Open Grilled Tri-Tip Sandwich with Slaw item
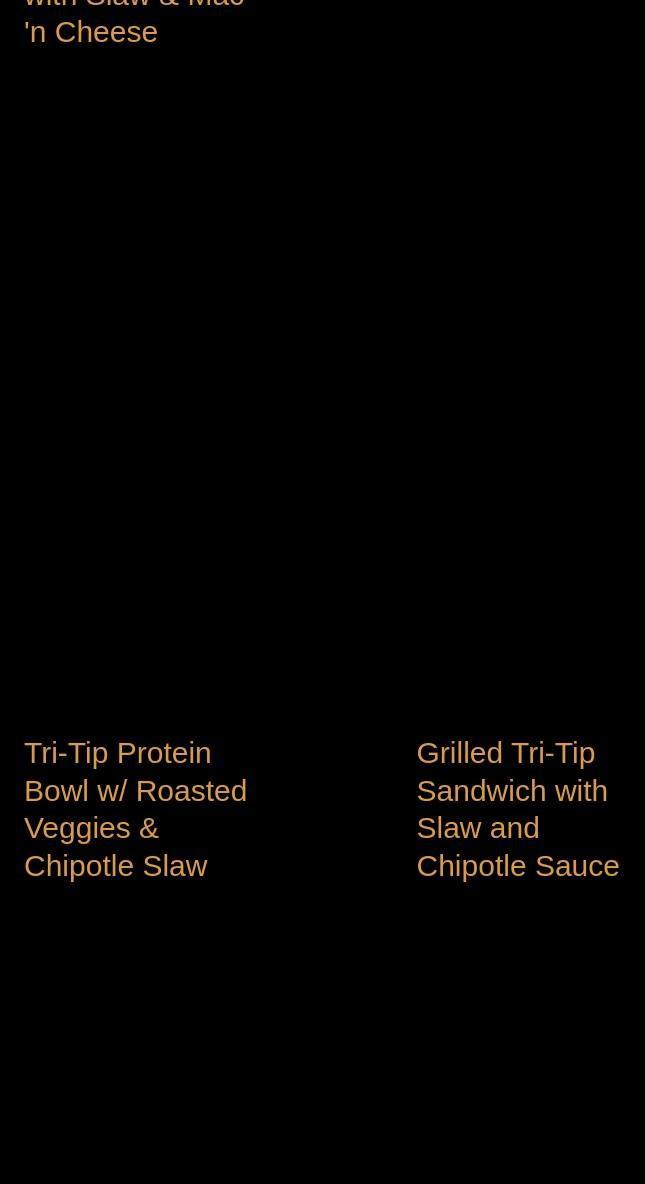The width and height of the screenshot is (645, 1184). point(517,808)
